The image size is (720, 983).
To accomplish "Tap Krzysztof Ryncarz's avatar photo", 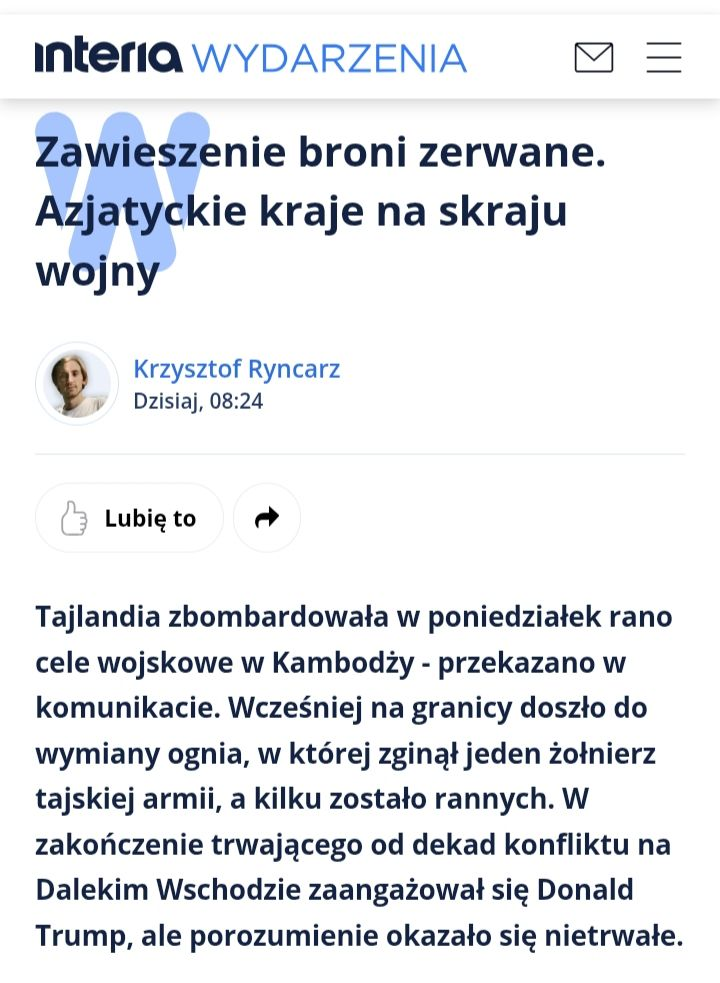I will (77, 384).
